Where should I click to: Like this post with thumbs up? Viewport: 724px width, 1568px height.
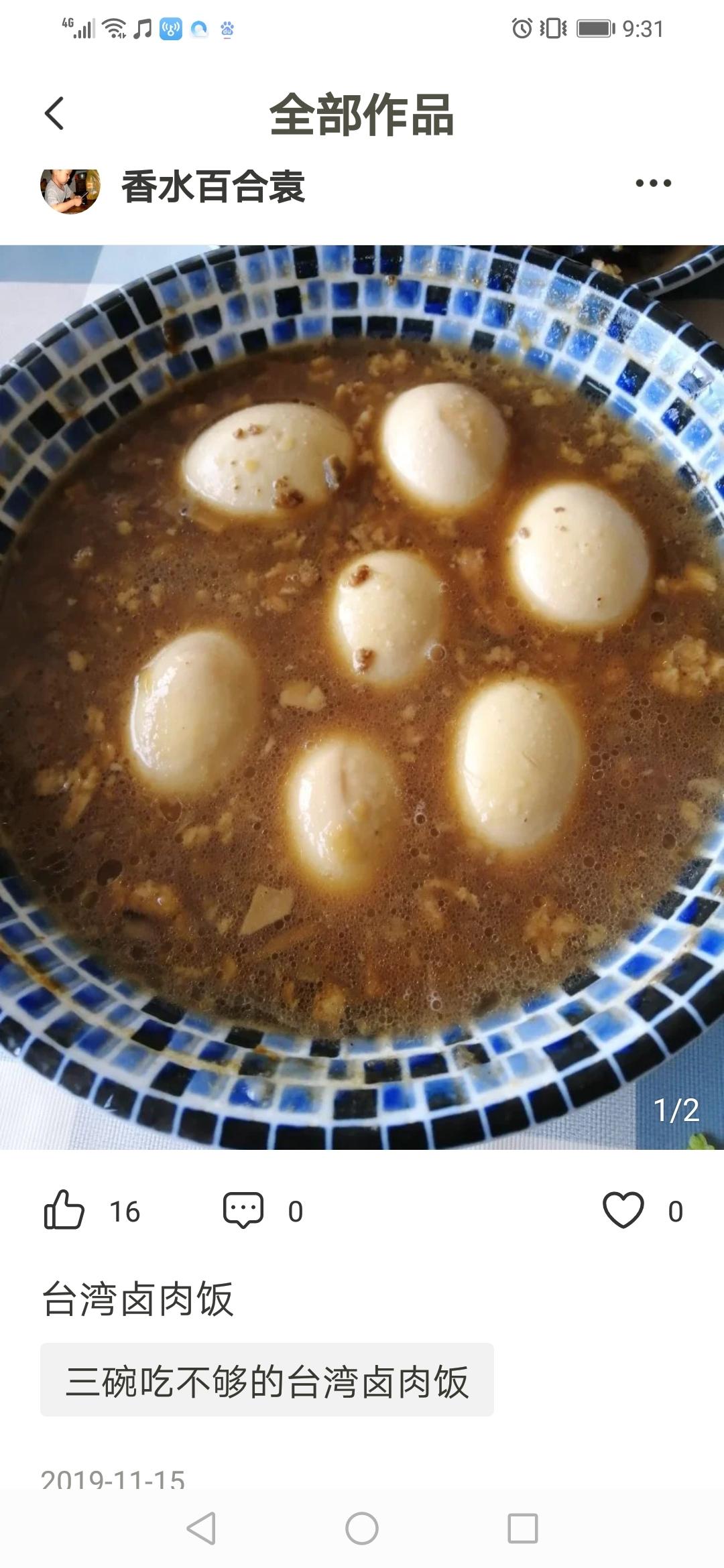[64, 1211]
